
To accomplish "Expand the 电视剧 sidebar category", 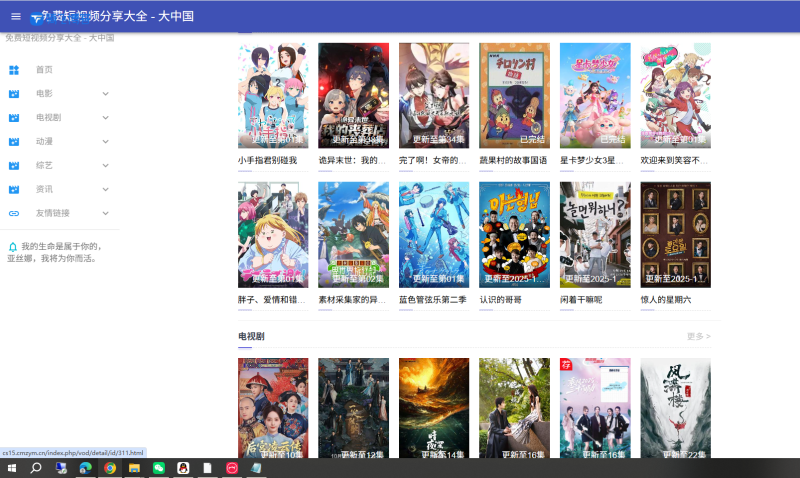I will point(60,118).
